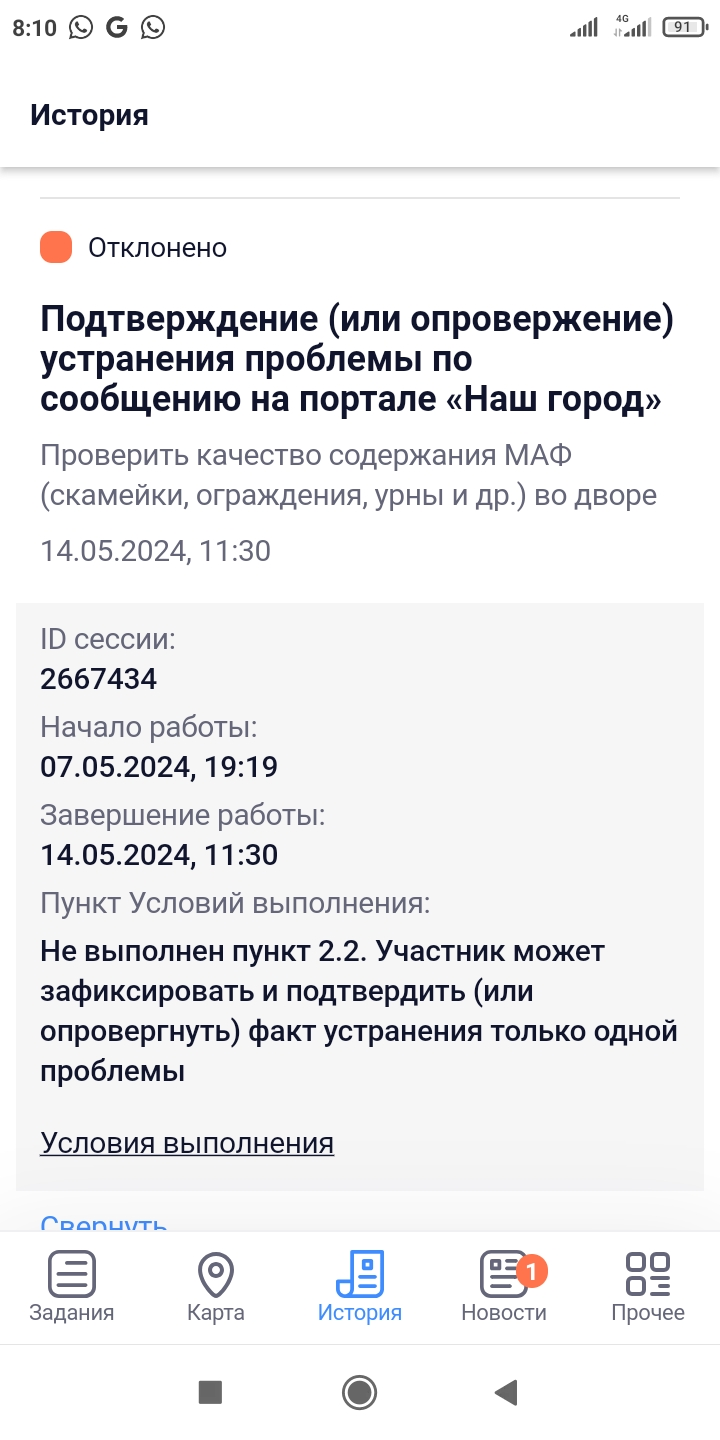Open the Прочее tab
Viewport: 720px width, 1440px height.
(648, 1287)
